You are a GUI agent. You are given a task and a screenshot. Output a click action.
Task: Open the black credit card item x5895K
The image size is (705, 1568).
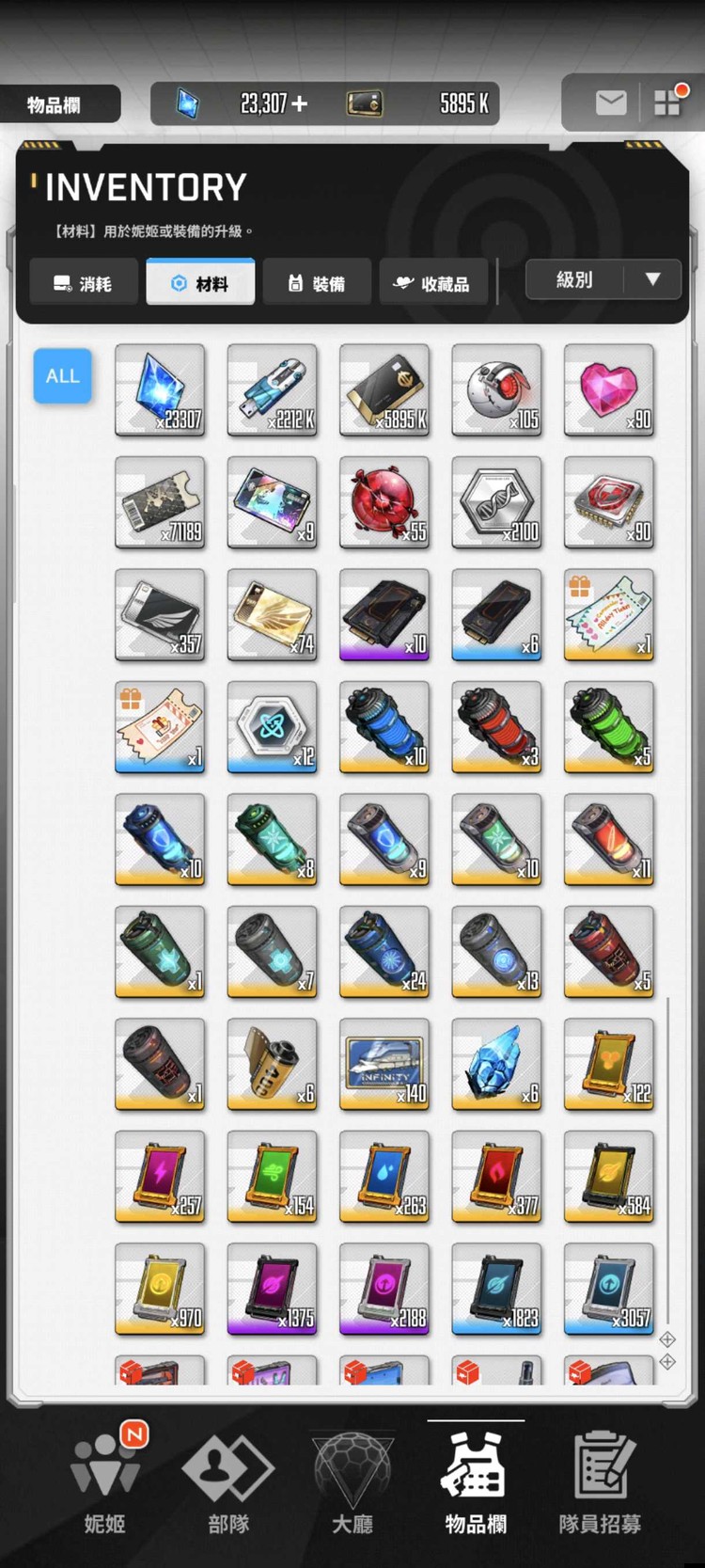point(384,389)
